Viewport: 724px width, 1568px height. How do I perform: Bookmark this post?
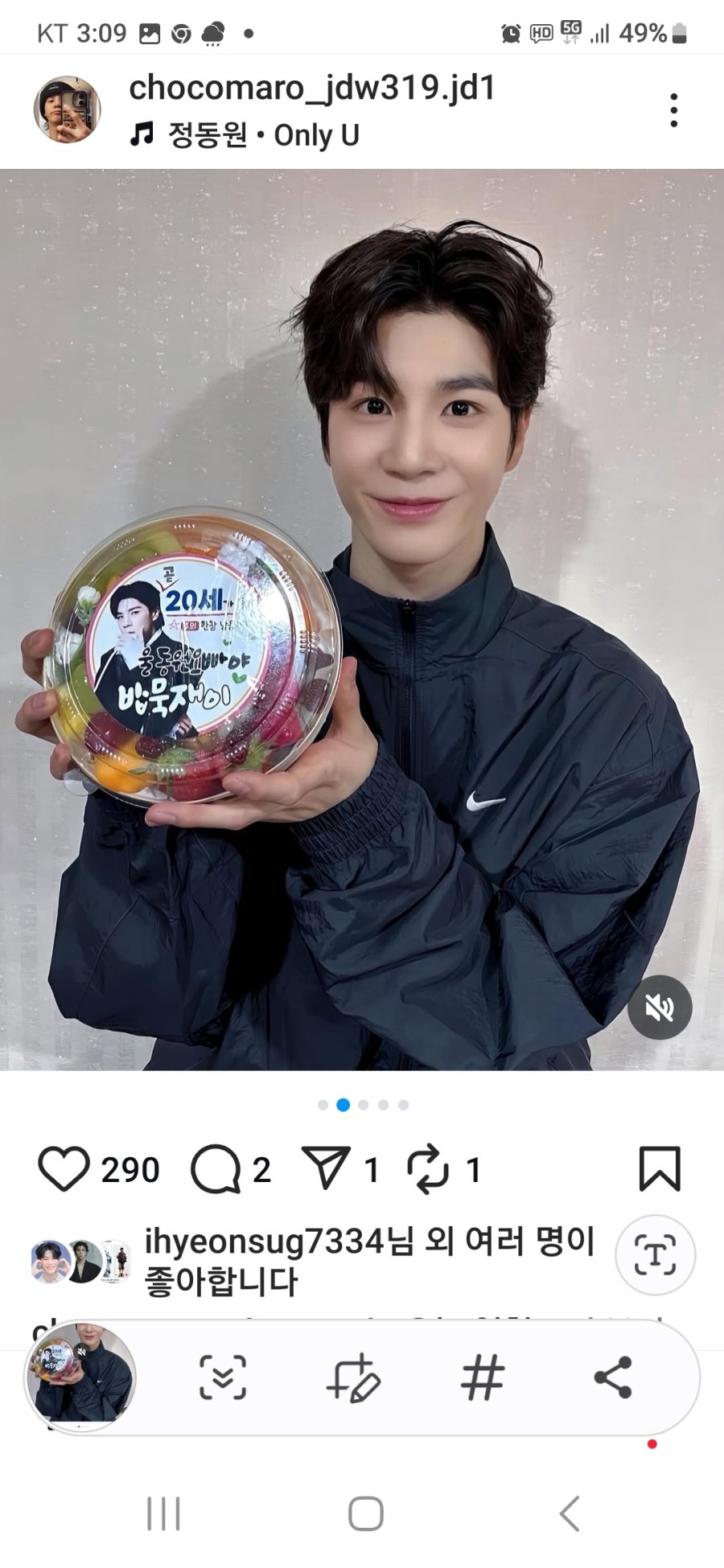tap(660, 1169)
